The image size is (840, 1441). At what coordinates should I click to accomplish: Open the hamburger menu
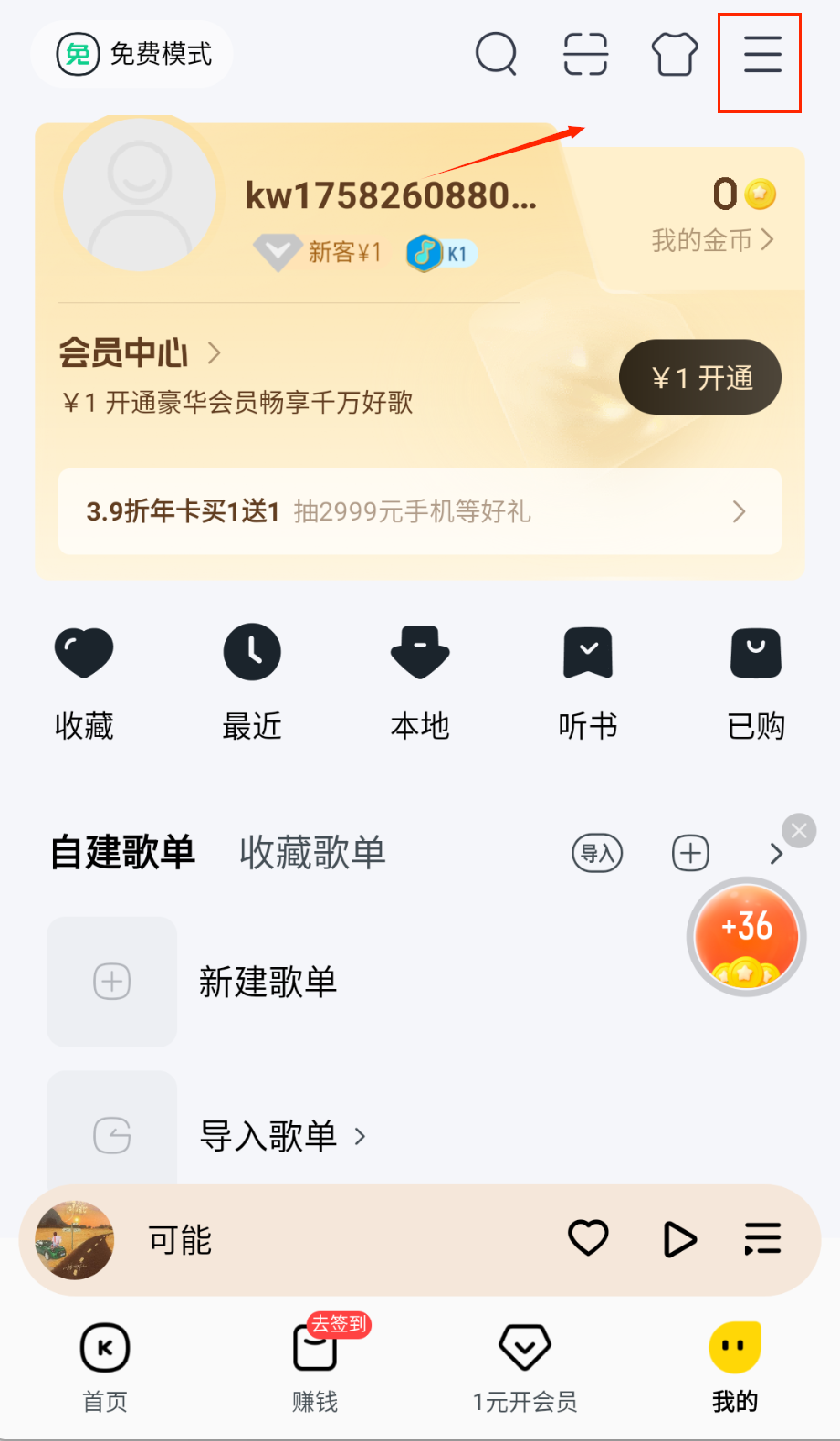point(761,55)
